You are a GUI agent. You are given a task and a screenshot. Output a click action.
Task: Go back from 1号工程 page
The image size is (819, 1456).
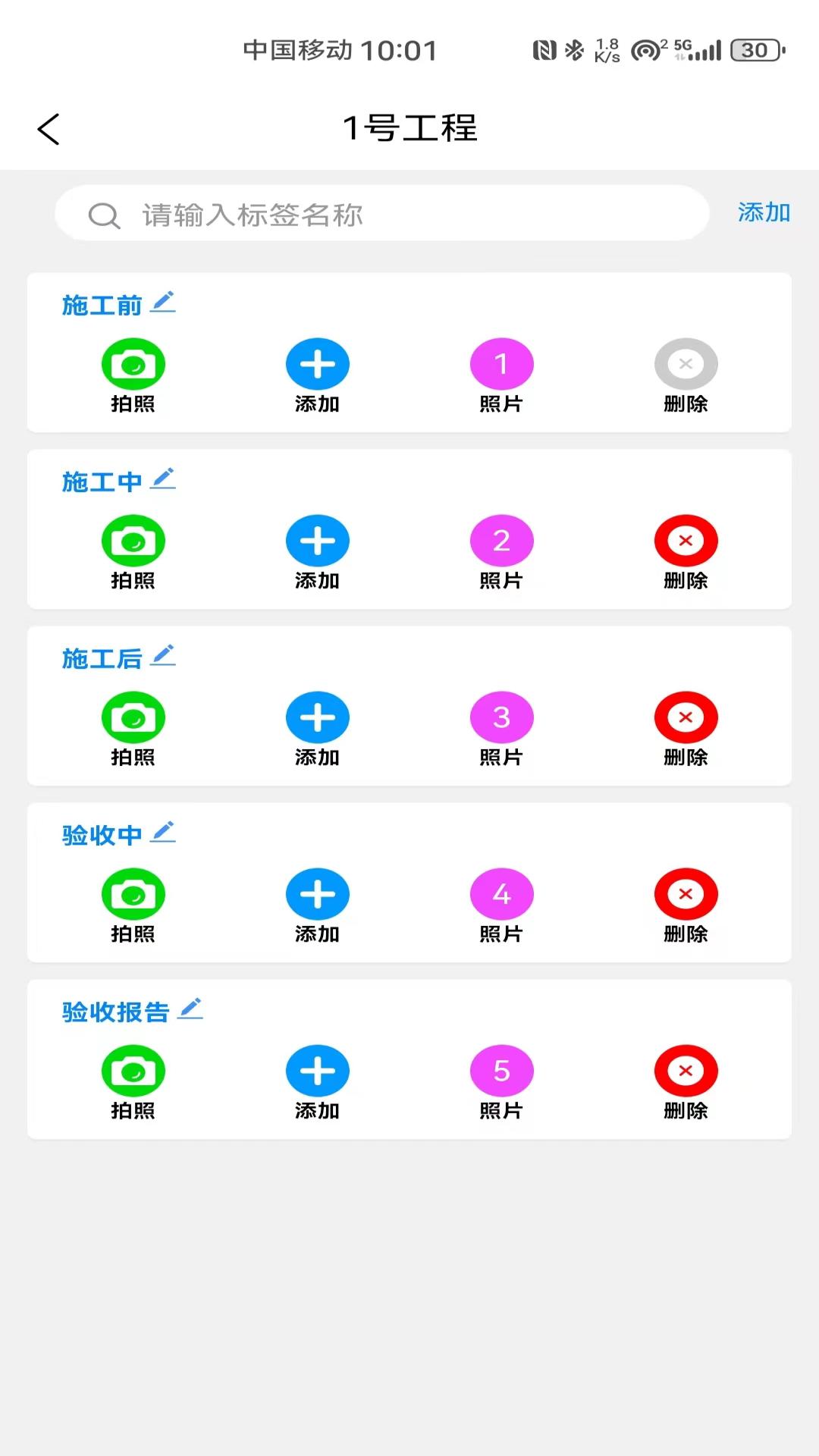(49, 129)
